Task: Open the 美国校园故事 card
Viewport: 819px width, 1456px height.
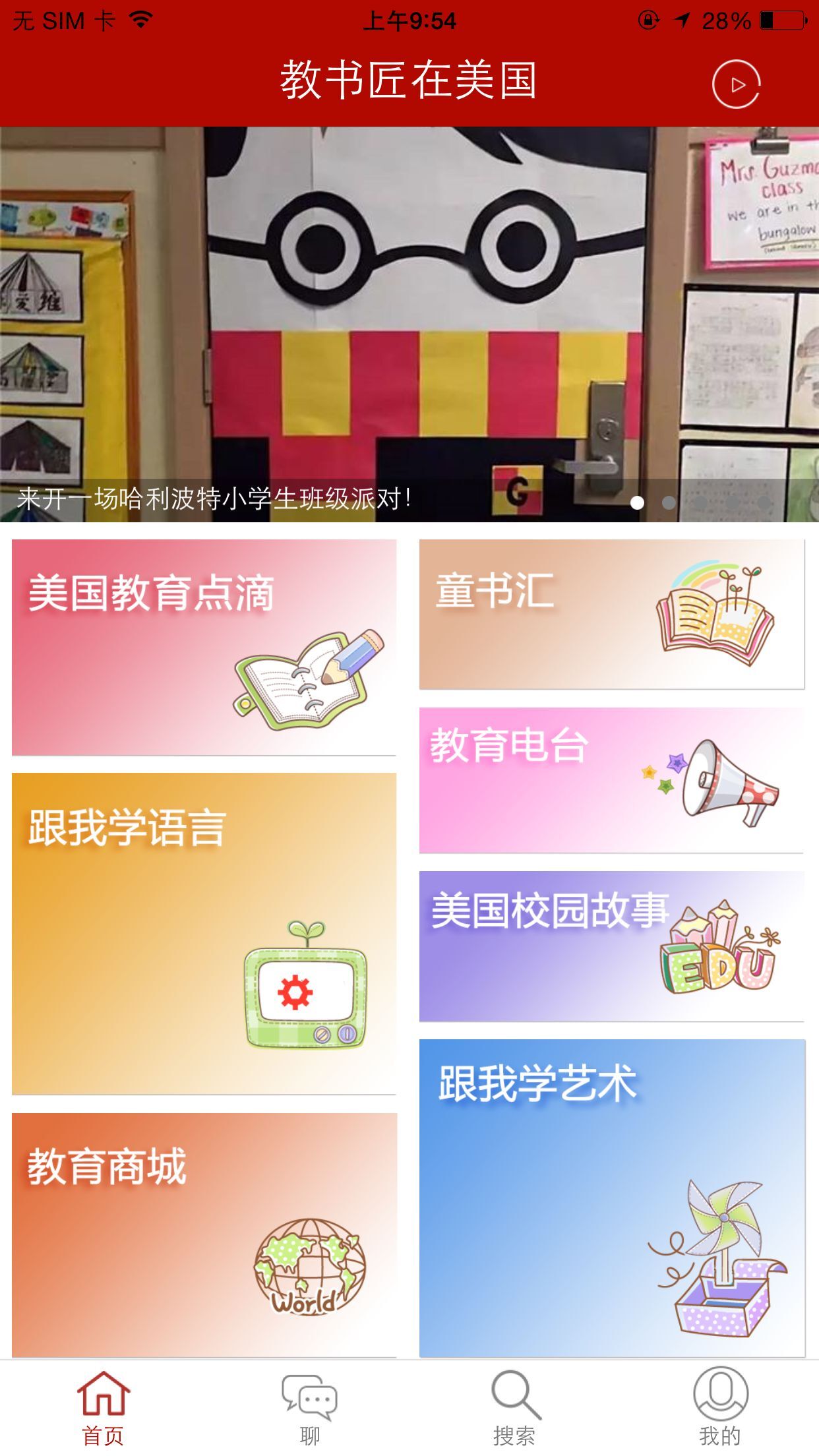Action: point(611,946)
